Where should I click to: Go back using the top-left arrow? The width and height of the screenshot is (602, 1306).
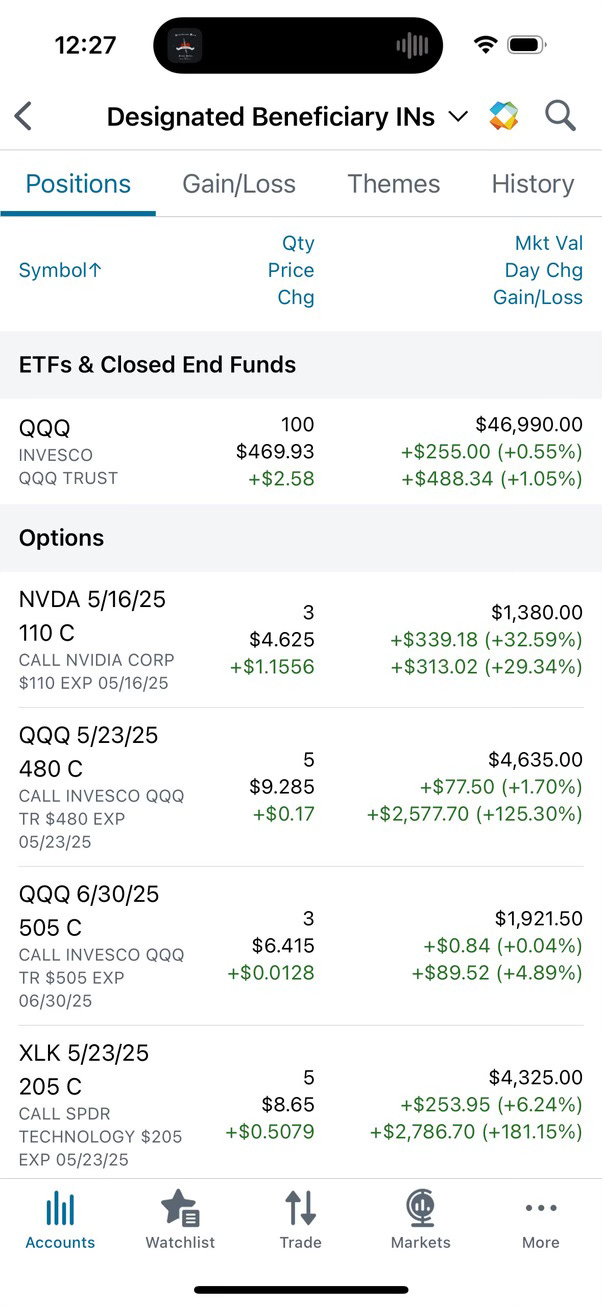coord(24,117)
